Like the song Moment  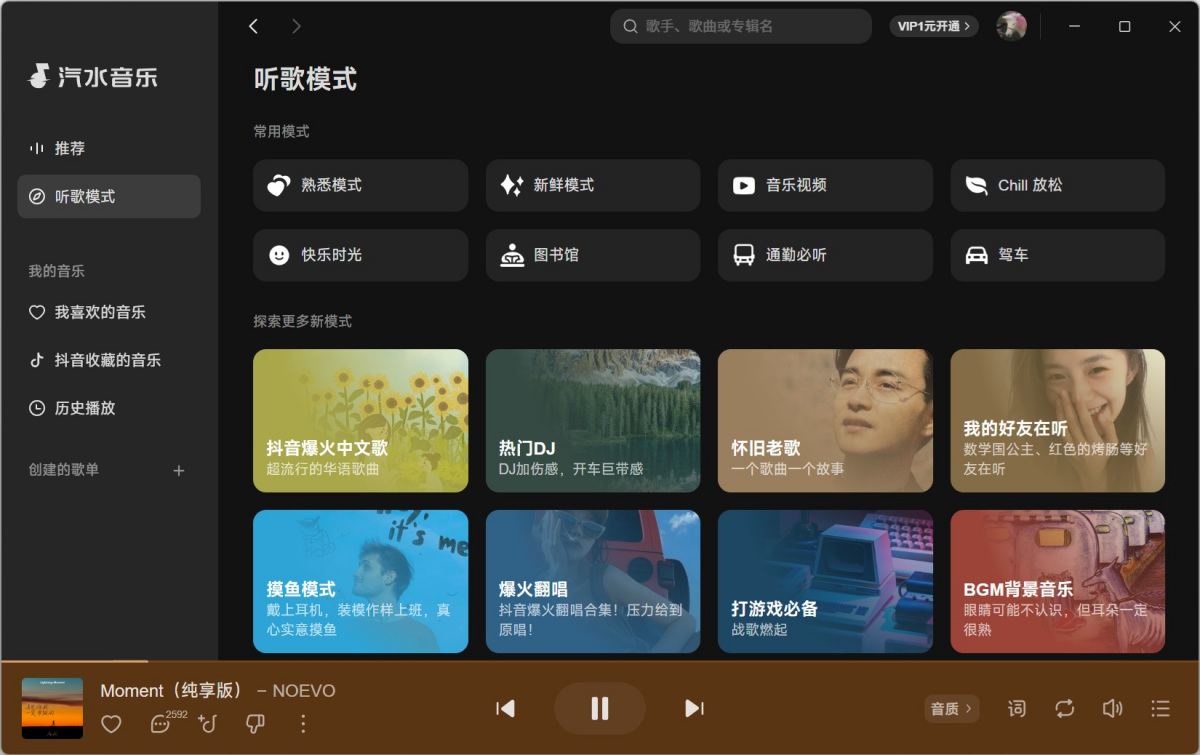pos(111,724)
